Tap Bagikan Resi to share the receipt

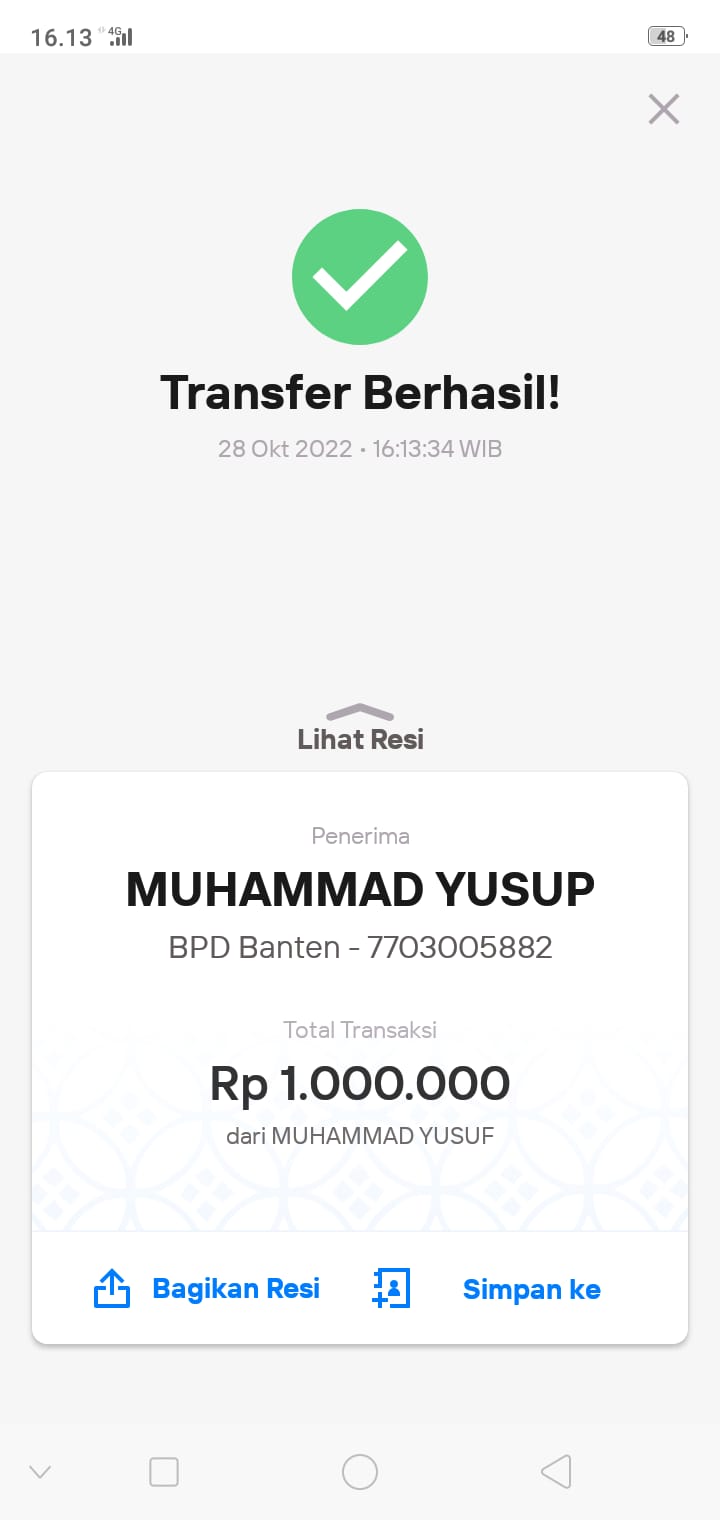[x=236, y=1289]
